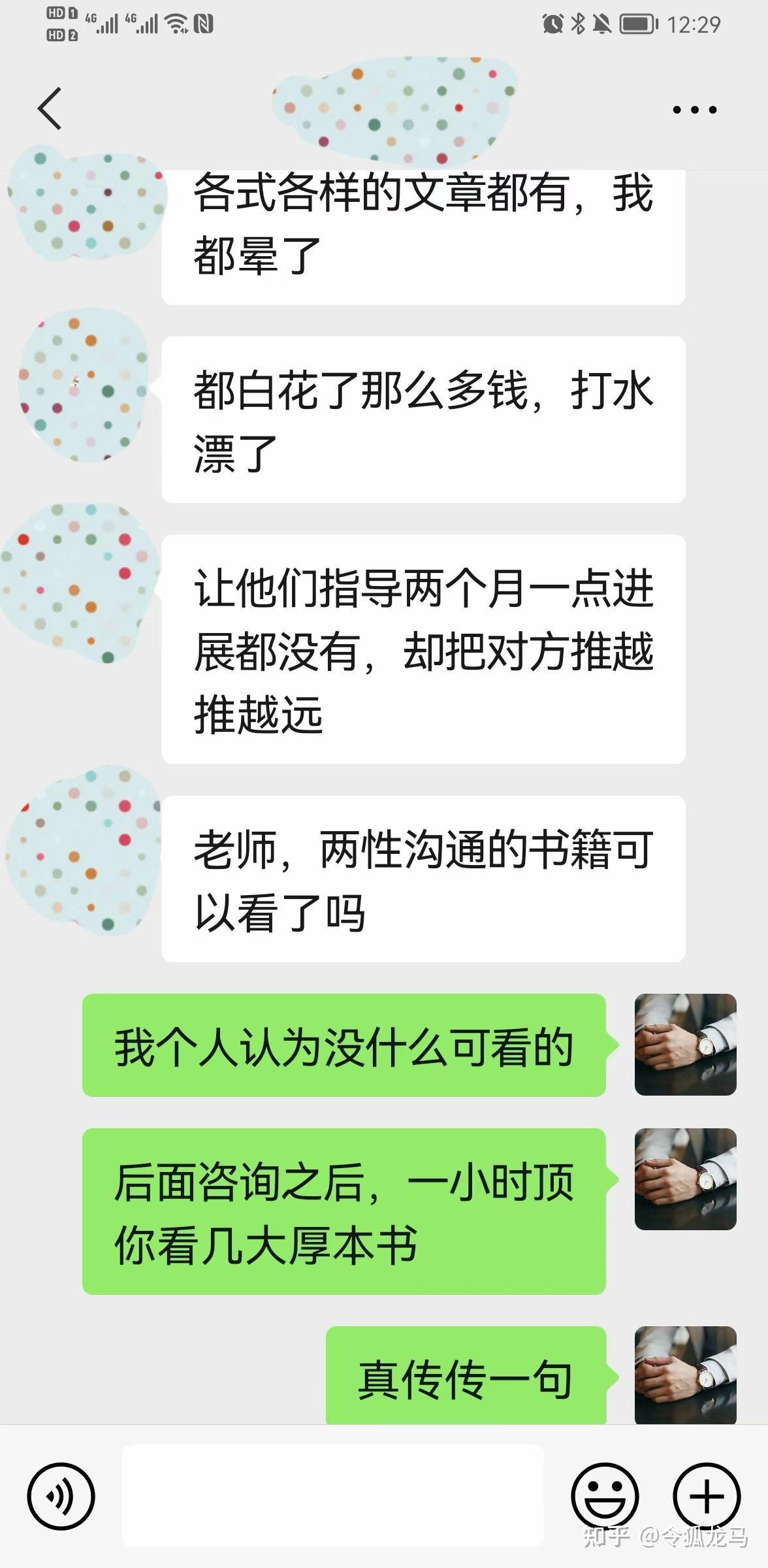The width and height of the screenshot is (768, 1568).
Task: Tap the watch avatar beside 我个人认为没什么可看的
Action: point(685,1044)
